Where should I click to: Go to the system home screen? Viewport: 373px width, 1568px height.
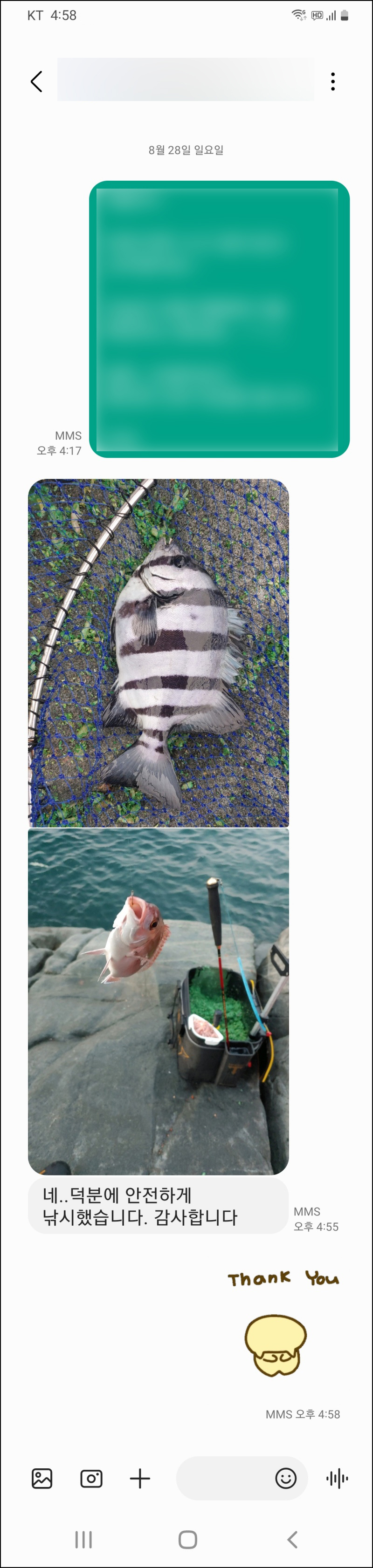(188, 1540)
